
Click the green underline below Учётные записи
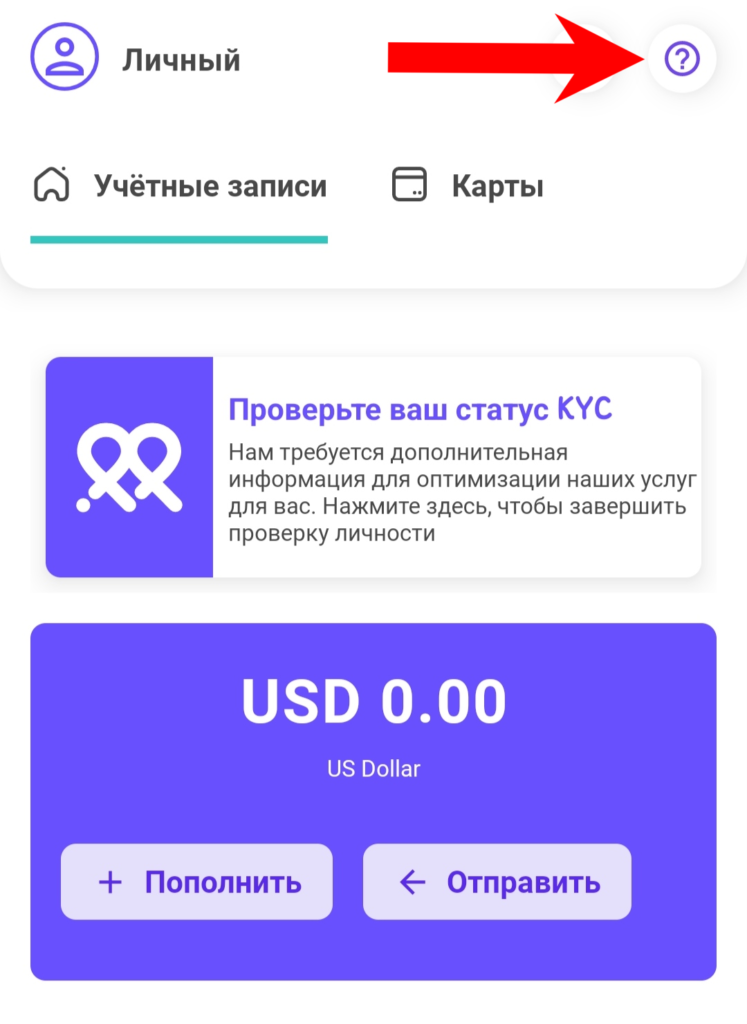179,236
